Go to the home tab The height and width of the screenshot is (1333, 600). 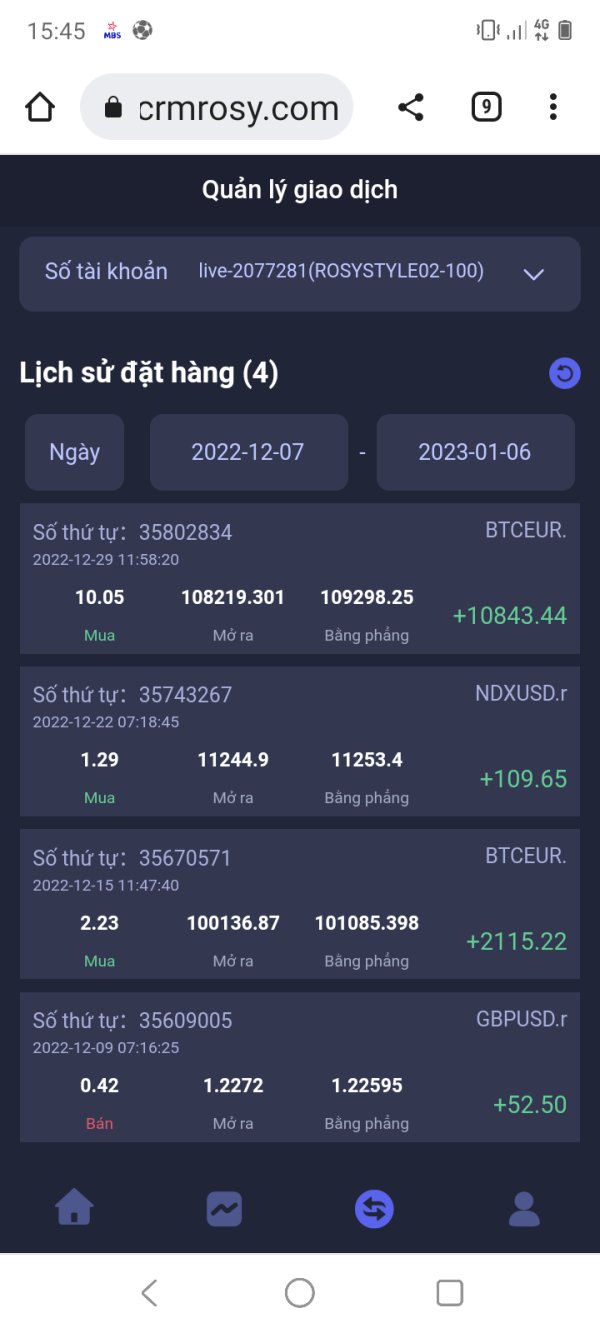coord(75,1209)
